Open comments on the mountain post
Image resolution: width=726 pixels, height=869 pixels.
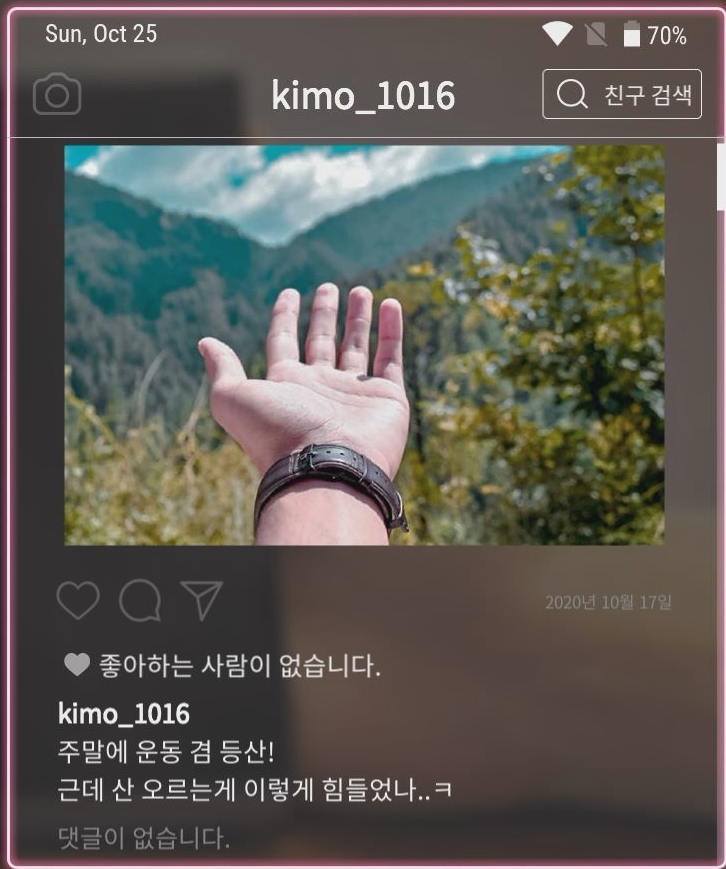point(140,600)
